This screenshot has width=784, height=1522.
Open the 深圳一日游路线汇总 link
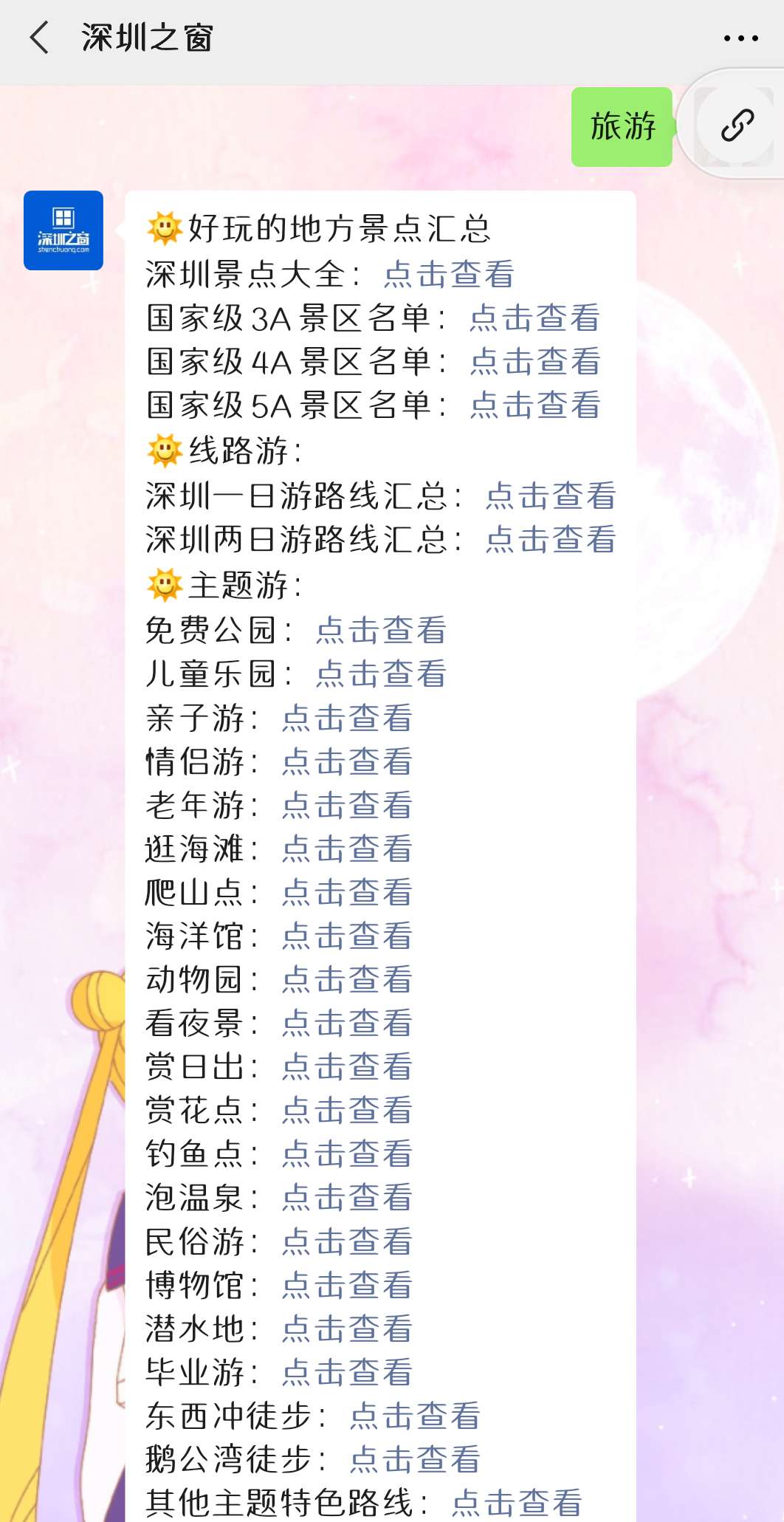click(550, 496)
